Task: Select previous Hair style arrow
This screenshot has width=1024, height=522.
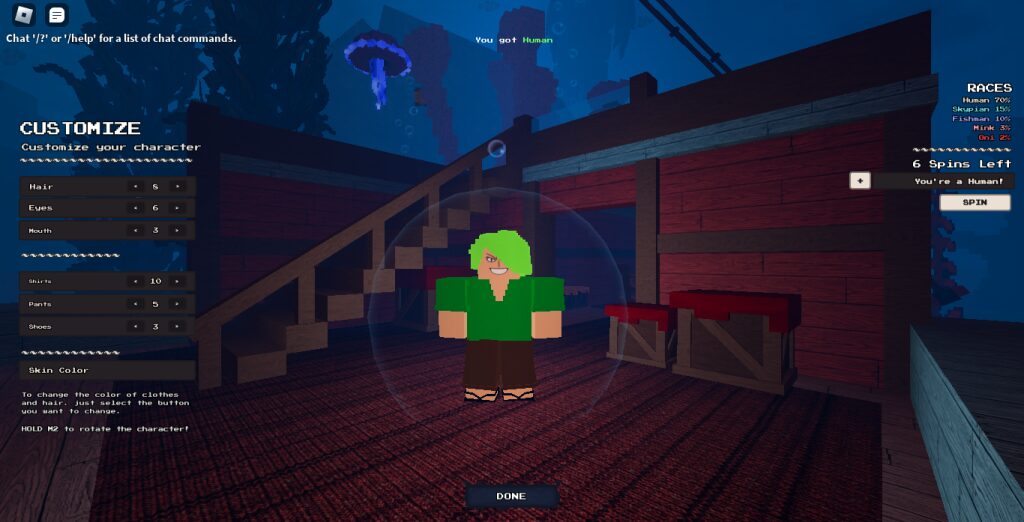Action: tap(135, 187)
